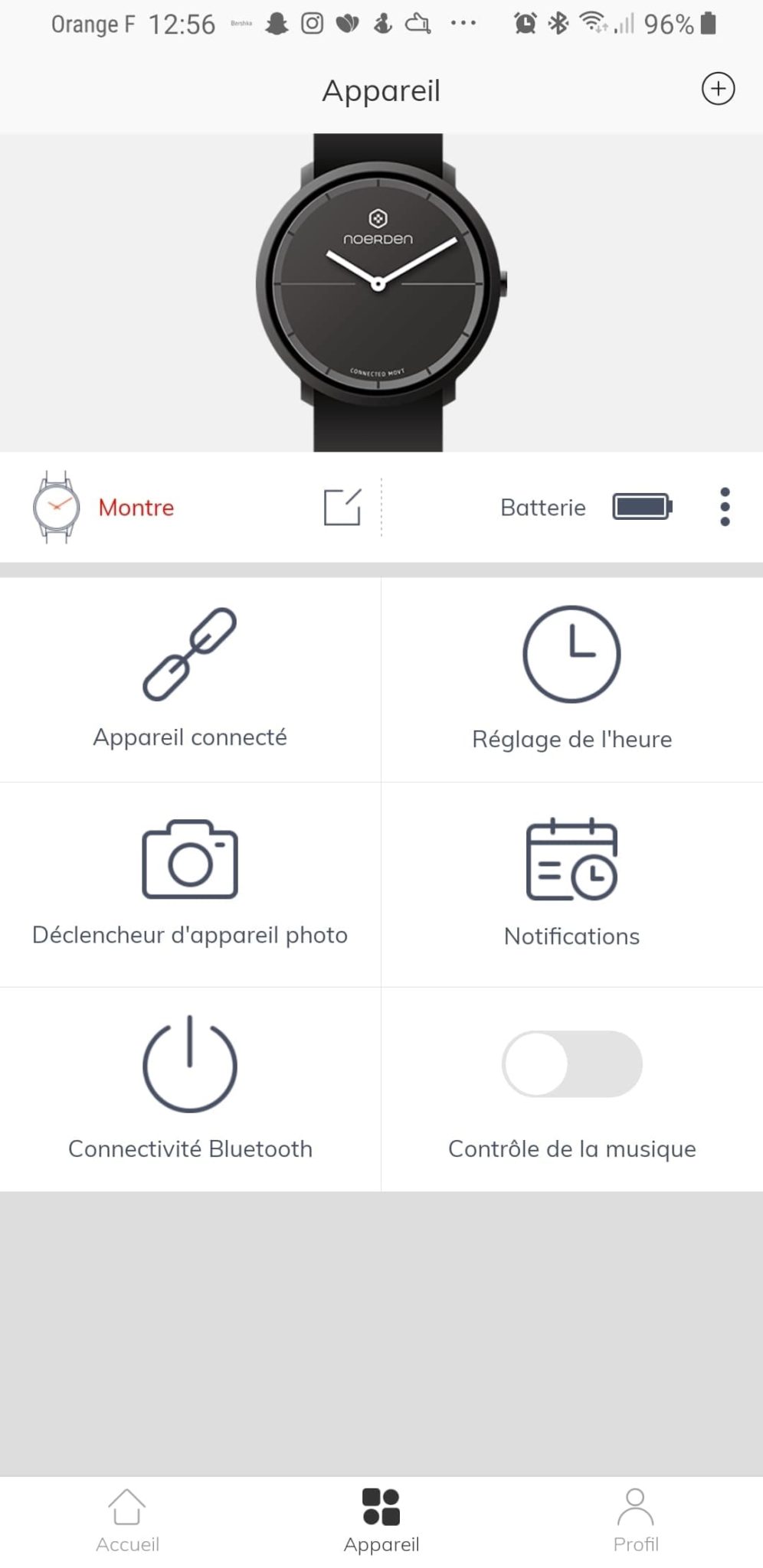Viewport: 763px width, 1568px height.
Task: Edit the Montre device name
Action: pos(342,507)
